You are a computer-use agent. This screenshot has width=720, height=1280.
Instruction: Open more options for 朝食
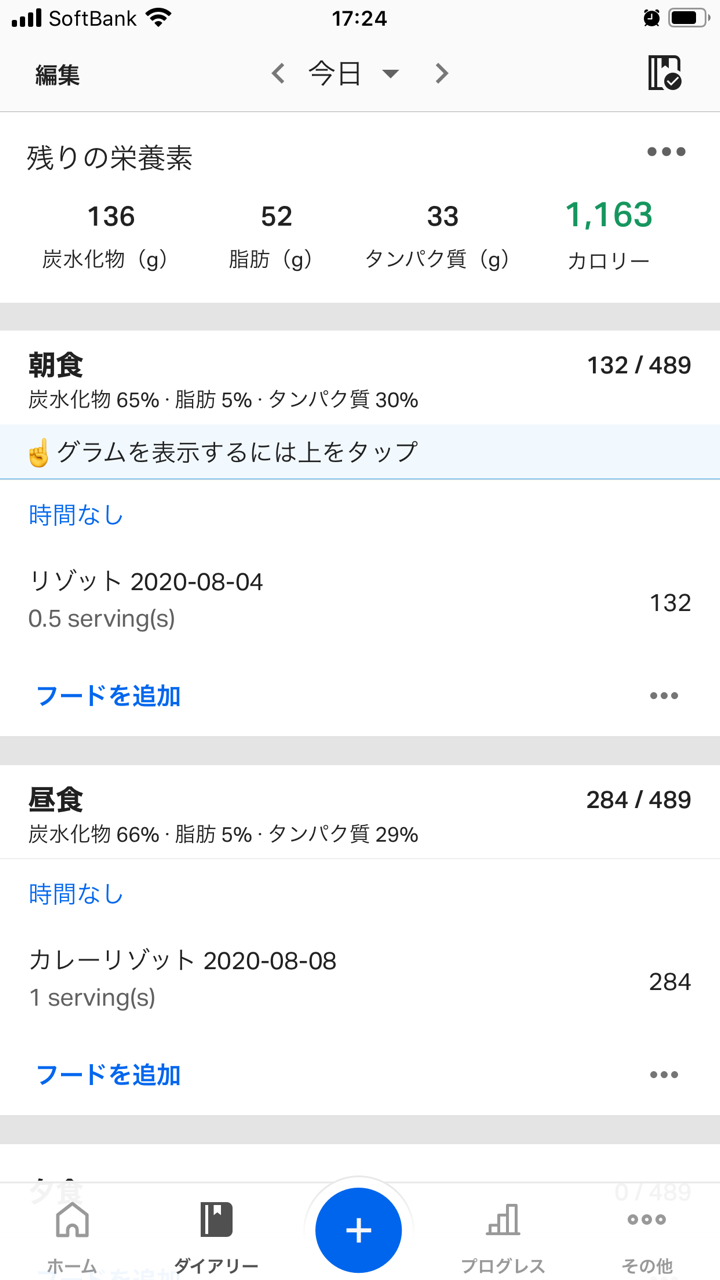pyautogui.click(x=664, y=696)
